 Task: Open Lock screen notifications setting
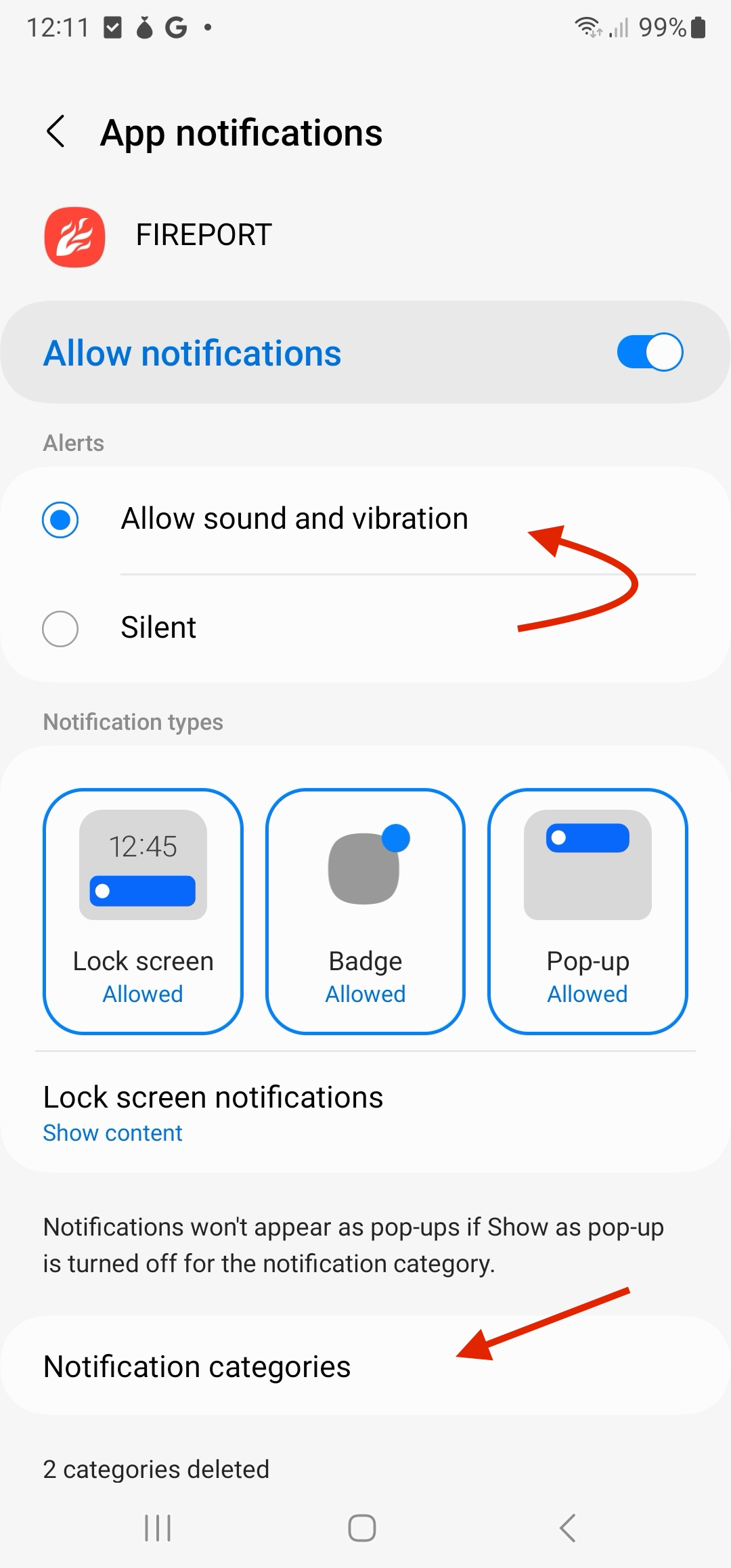(213, 1112)
